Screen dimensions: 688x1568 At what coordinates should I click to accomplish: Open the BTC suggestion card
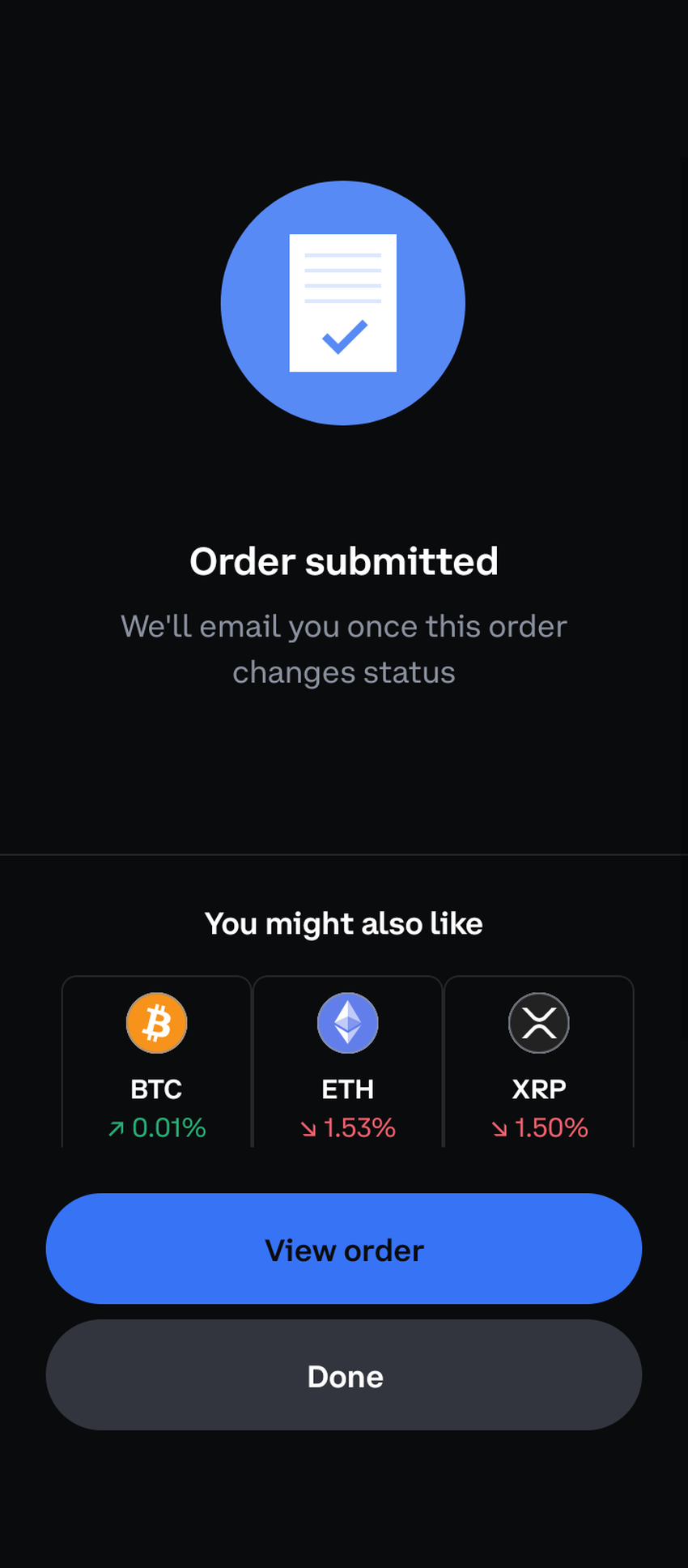157,1063
